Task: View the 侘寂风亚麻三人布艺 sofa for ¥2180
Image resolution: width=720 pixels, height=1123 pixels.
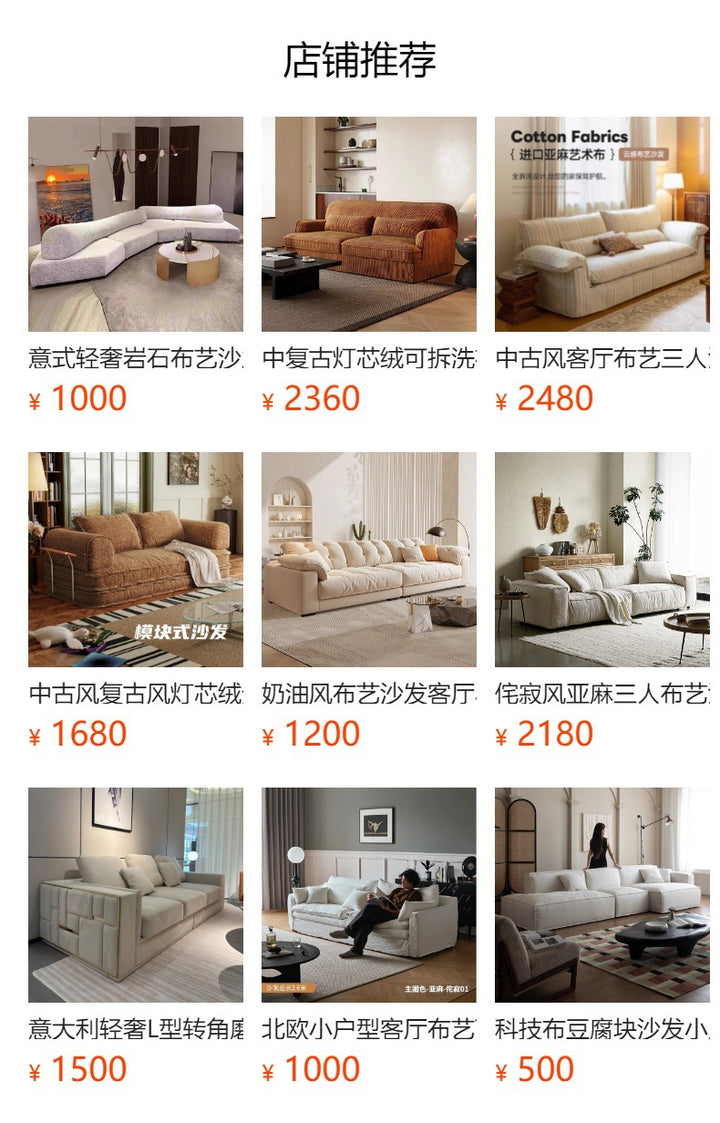Action: click(602, 560)
